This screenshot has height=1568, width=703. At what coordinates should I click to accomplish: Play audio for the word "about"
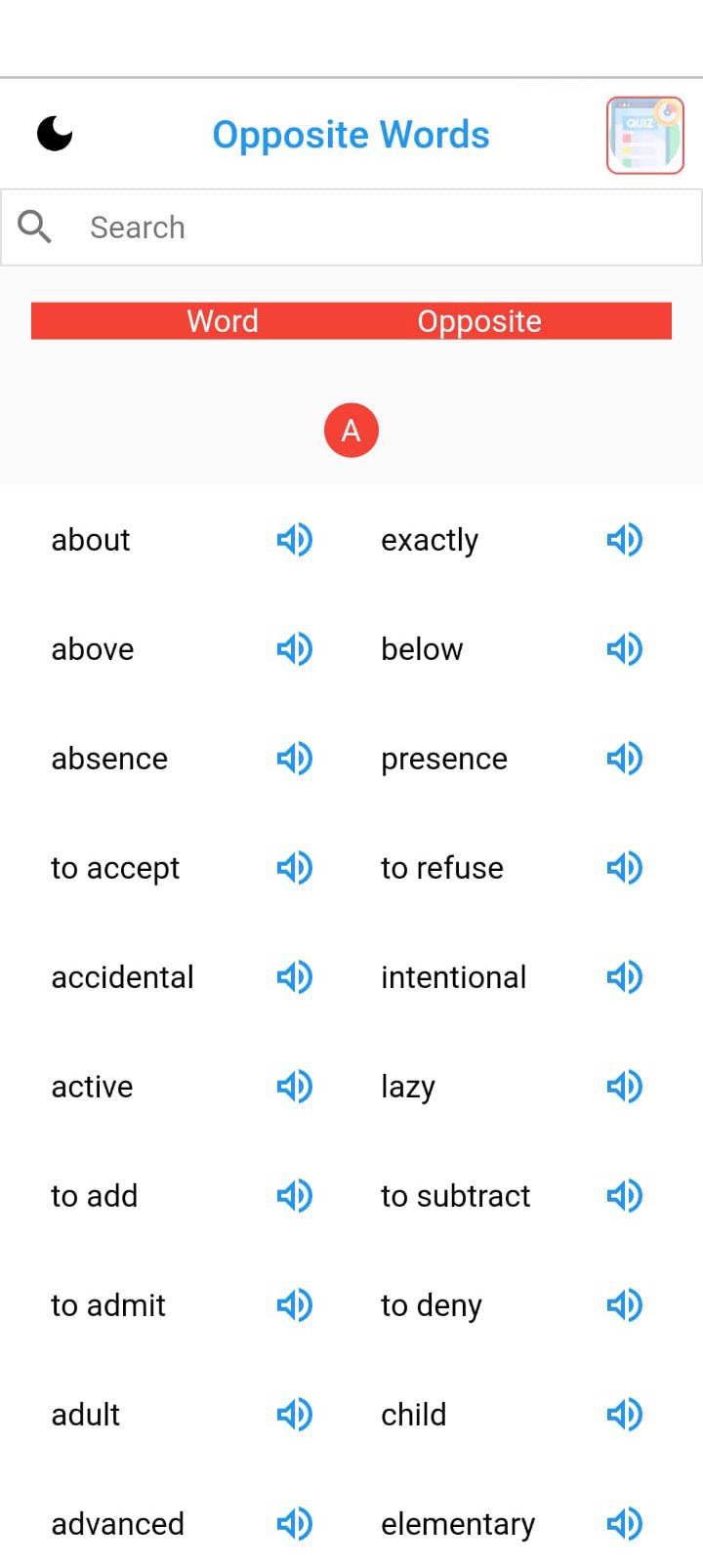[x=294, y=539]
